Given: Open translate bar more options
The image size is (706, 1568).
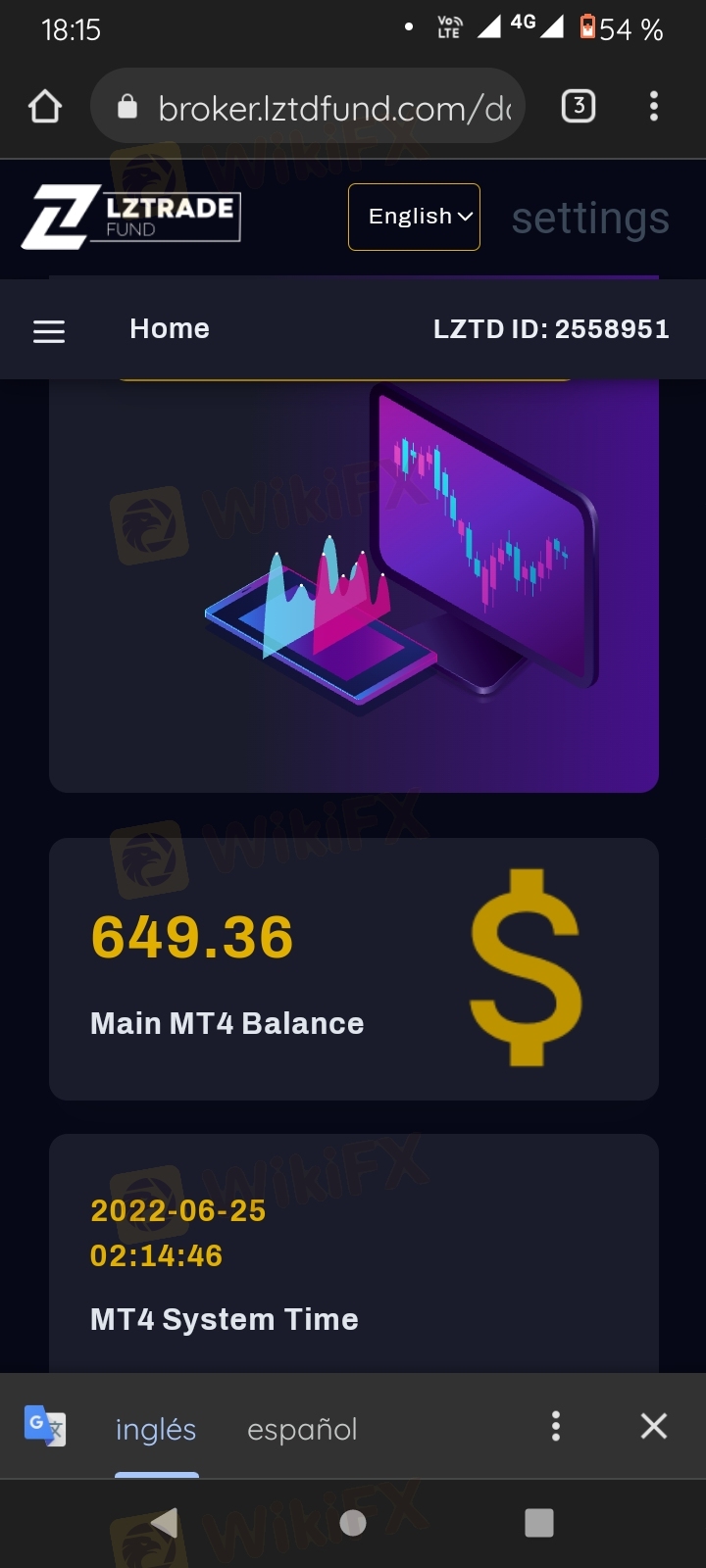Looking at the screenshot, I should (556, 1426).
